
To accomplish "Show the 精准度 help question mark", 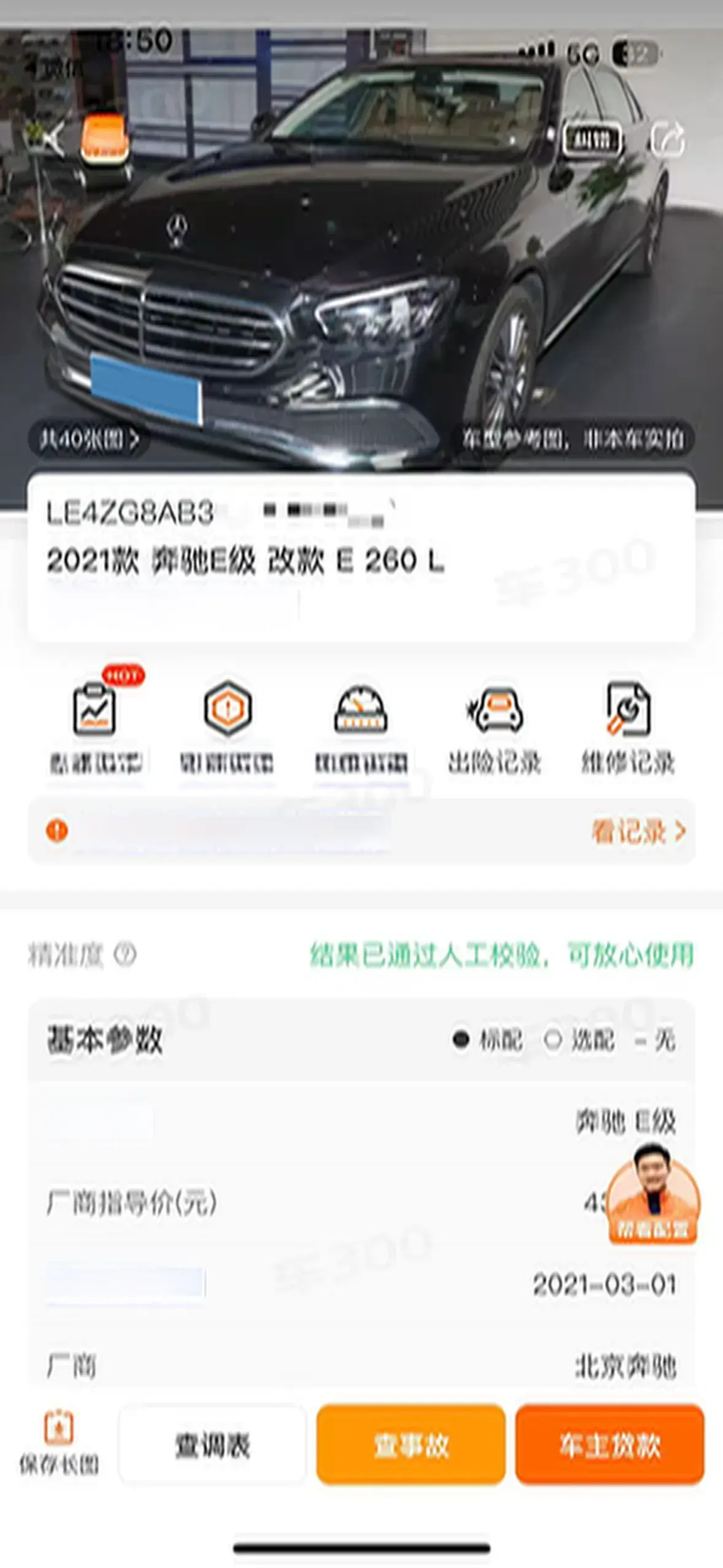I will point(125,955).
